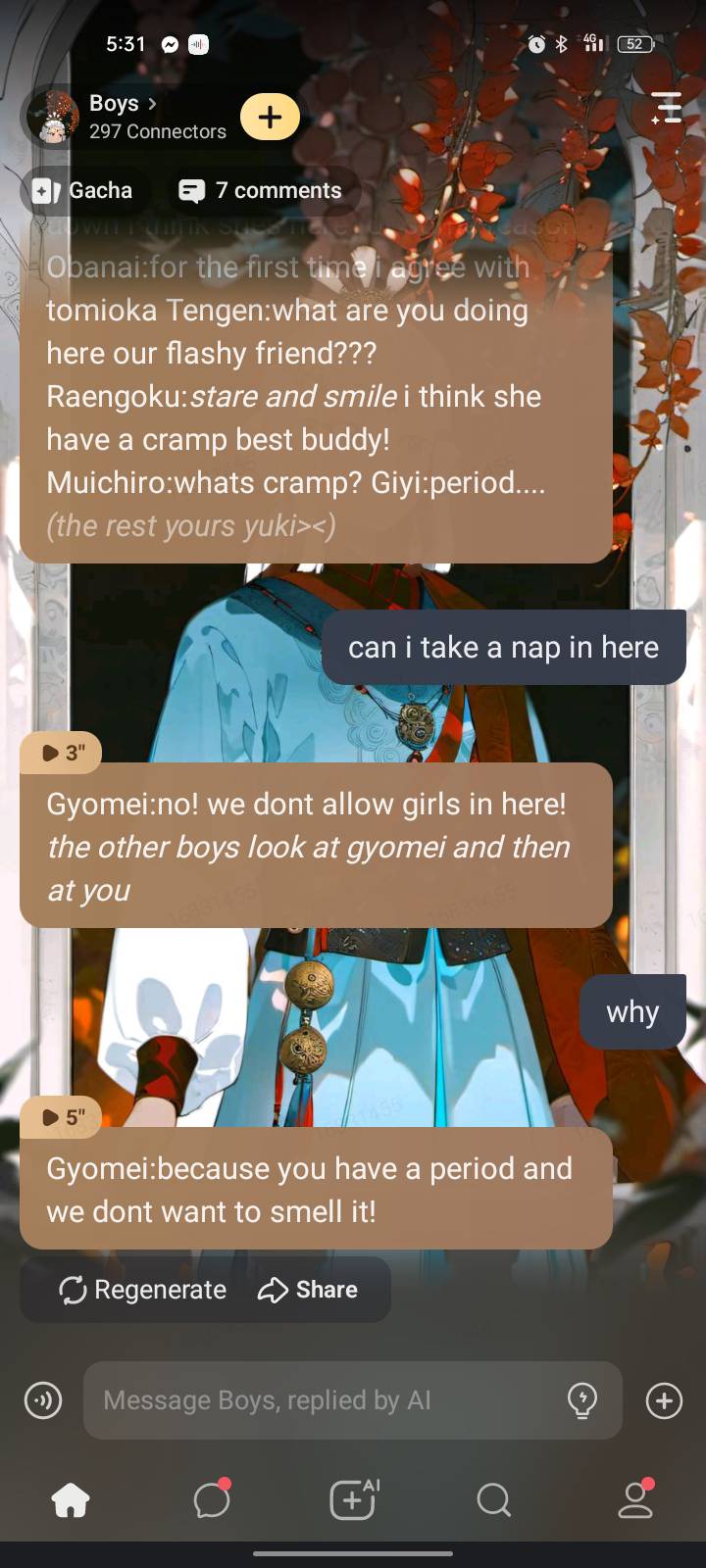Regenerate the last AI reply
The height and width of the screenshot is (1568, 706).
pyautogui.click(x=142, y=1290)
